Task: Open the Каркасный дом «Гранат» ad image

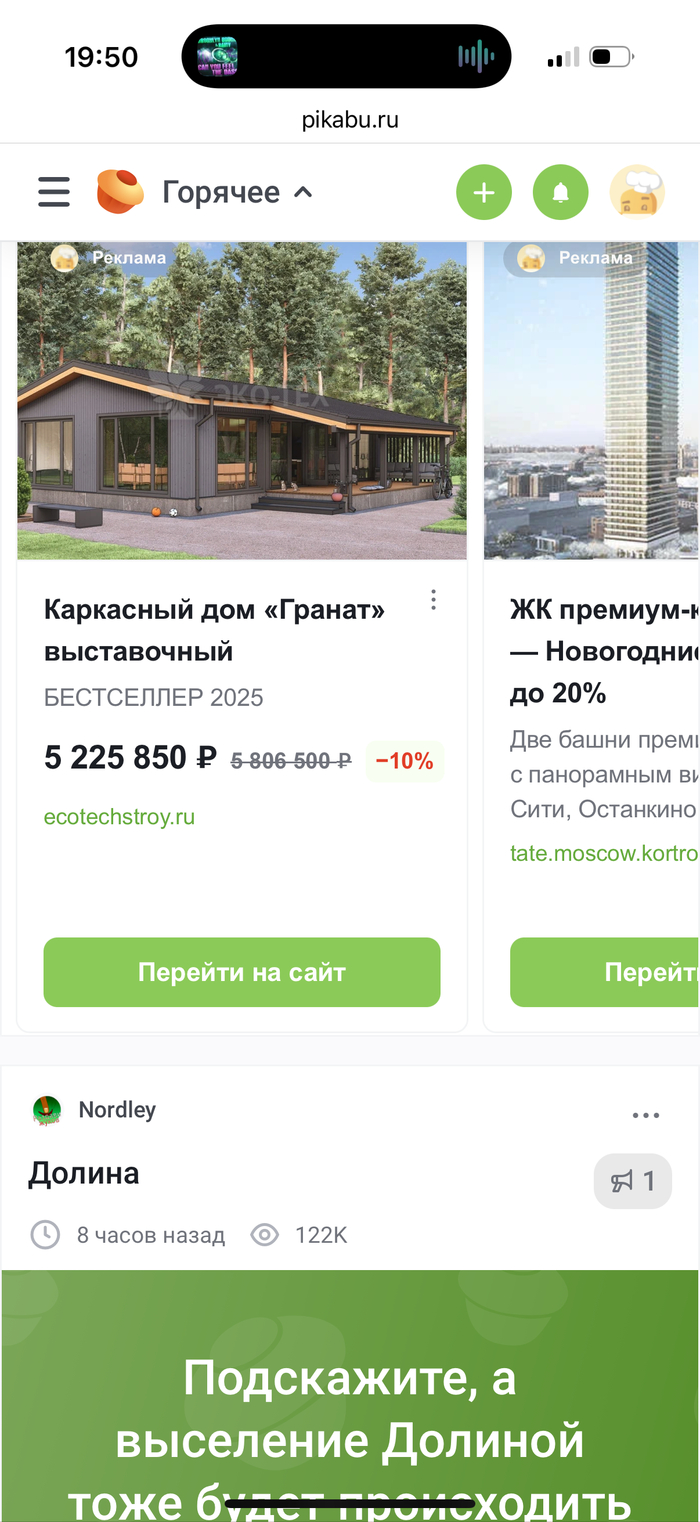Action: click(x=242, y=400)
